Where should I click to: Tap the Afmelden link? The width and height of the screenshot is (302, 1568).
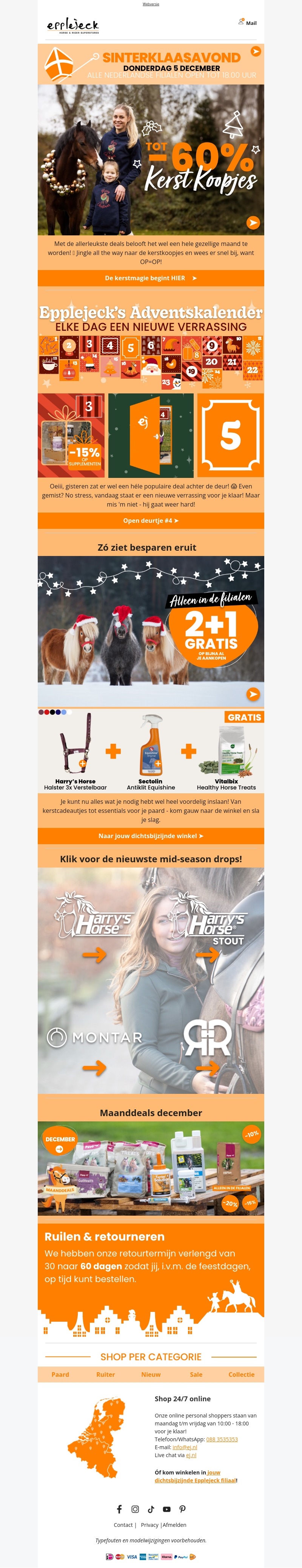175,1525
